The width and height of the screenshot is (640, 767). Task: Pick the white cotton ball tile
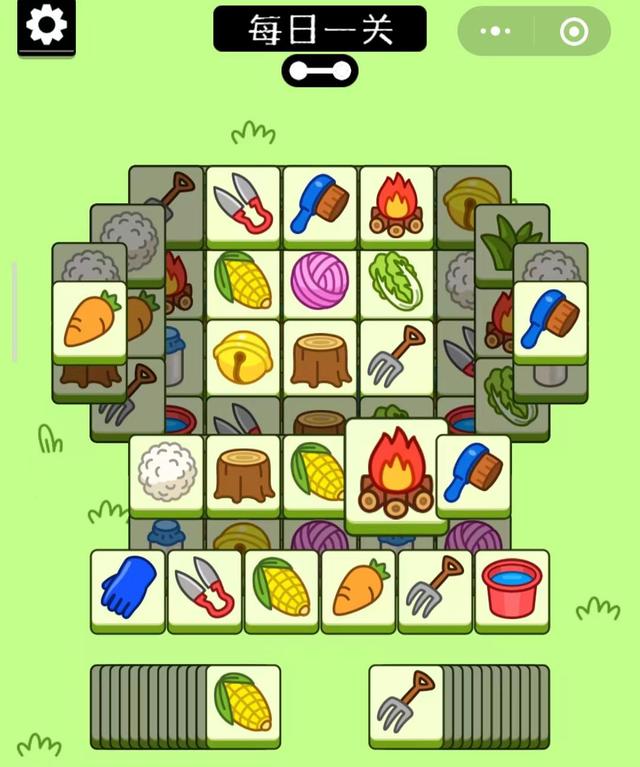pos(166,470)
